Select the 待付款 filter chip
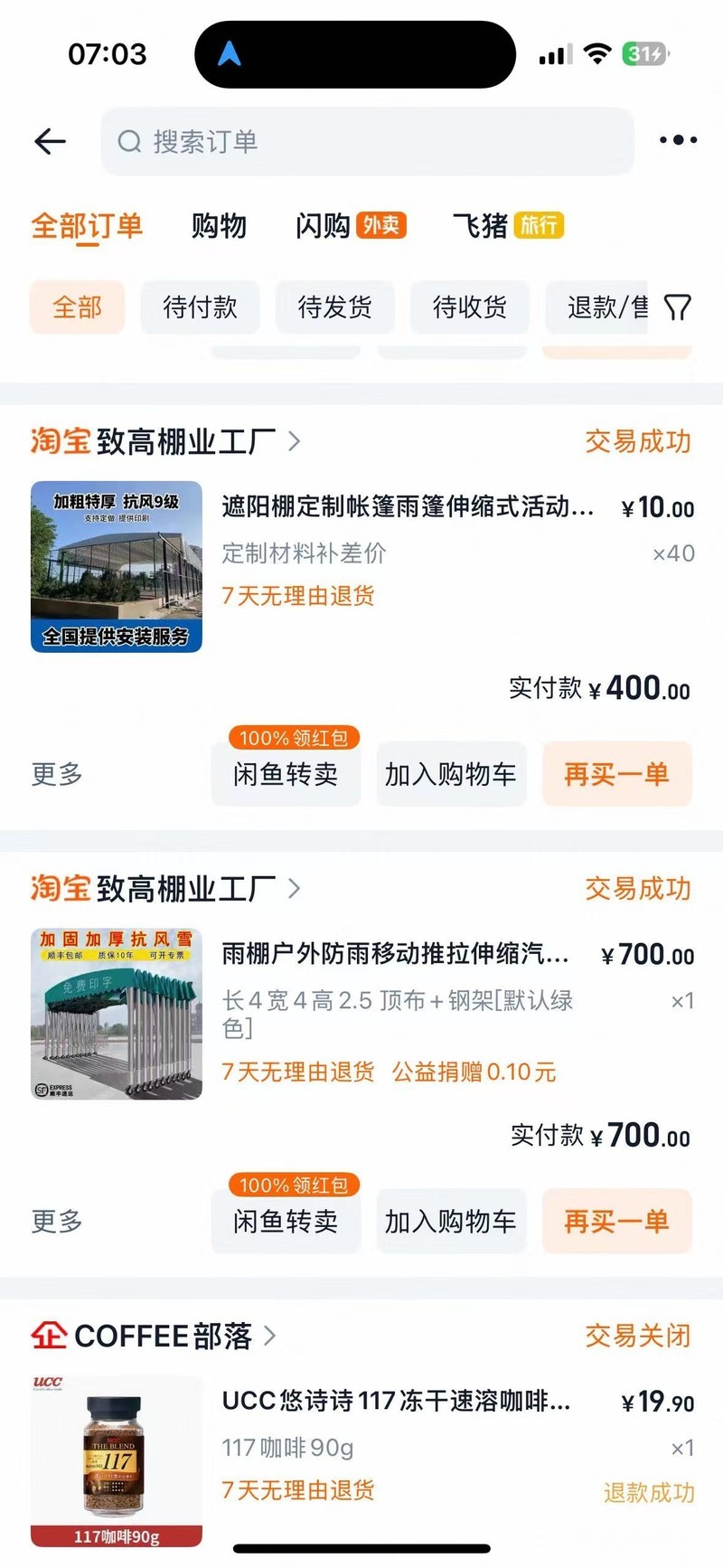 coord(200,307)
